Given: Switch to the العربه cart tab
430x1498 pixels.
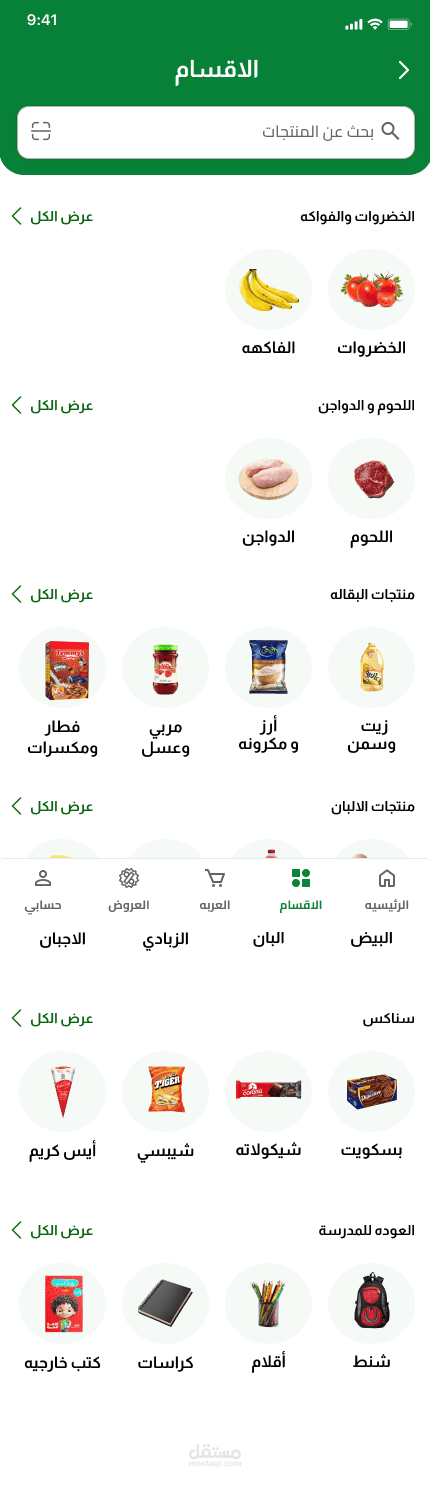Looking at the screenshot, I should pos(214,890).
